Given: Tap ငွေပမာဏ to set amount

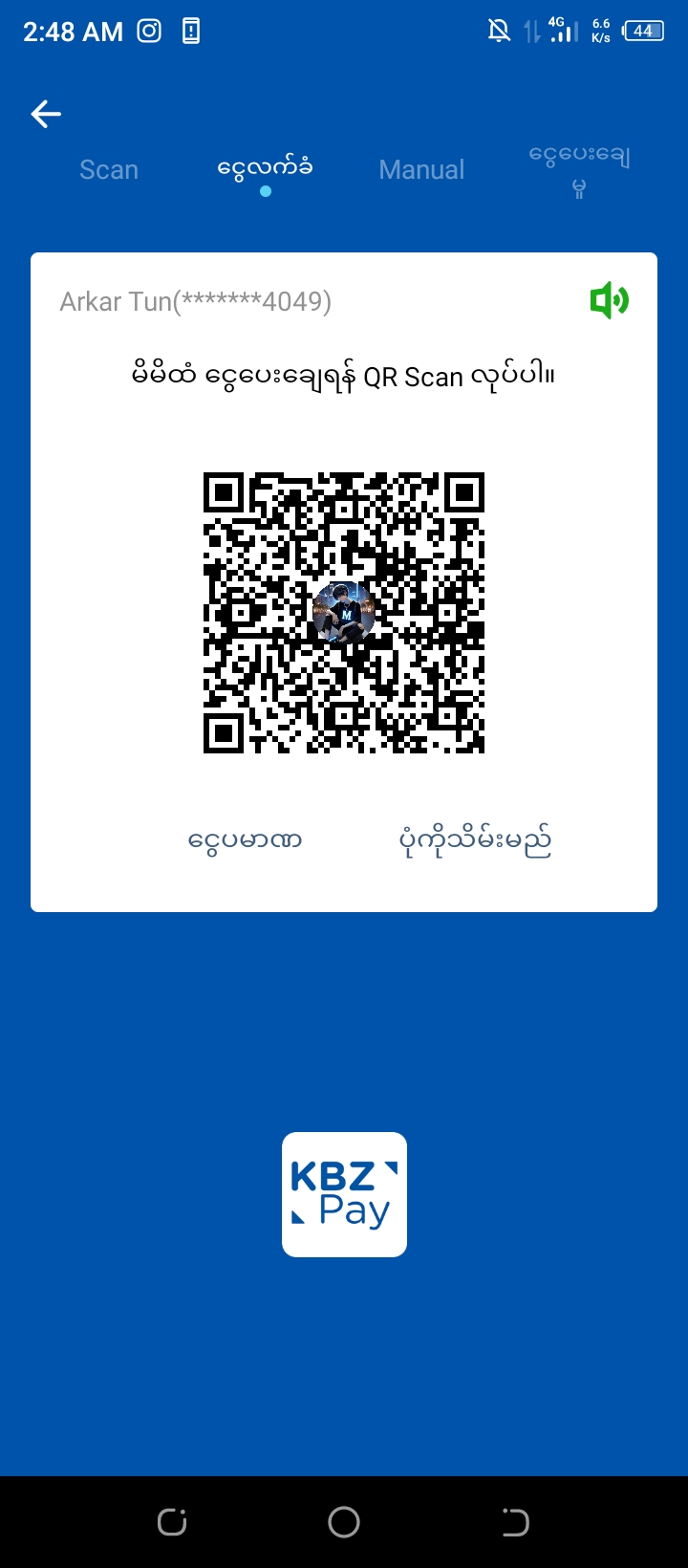Looking at the screenshot, I should tap(246, 840).
